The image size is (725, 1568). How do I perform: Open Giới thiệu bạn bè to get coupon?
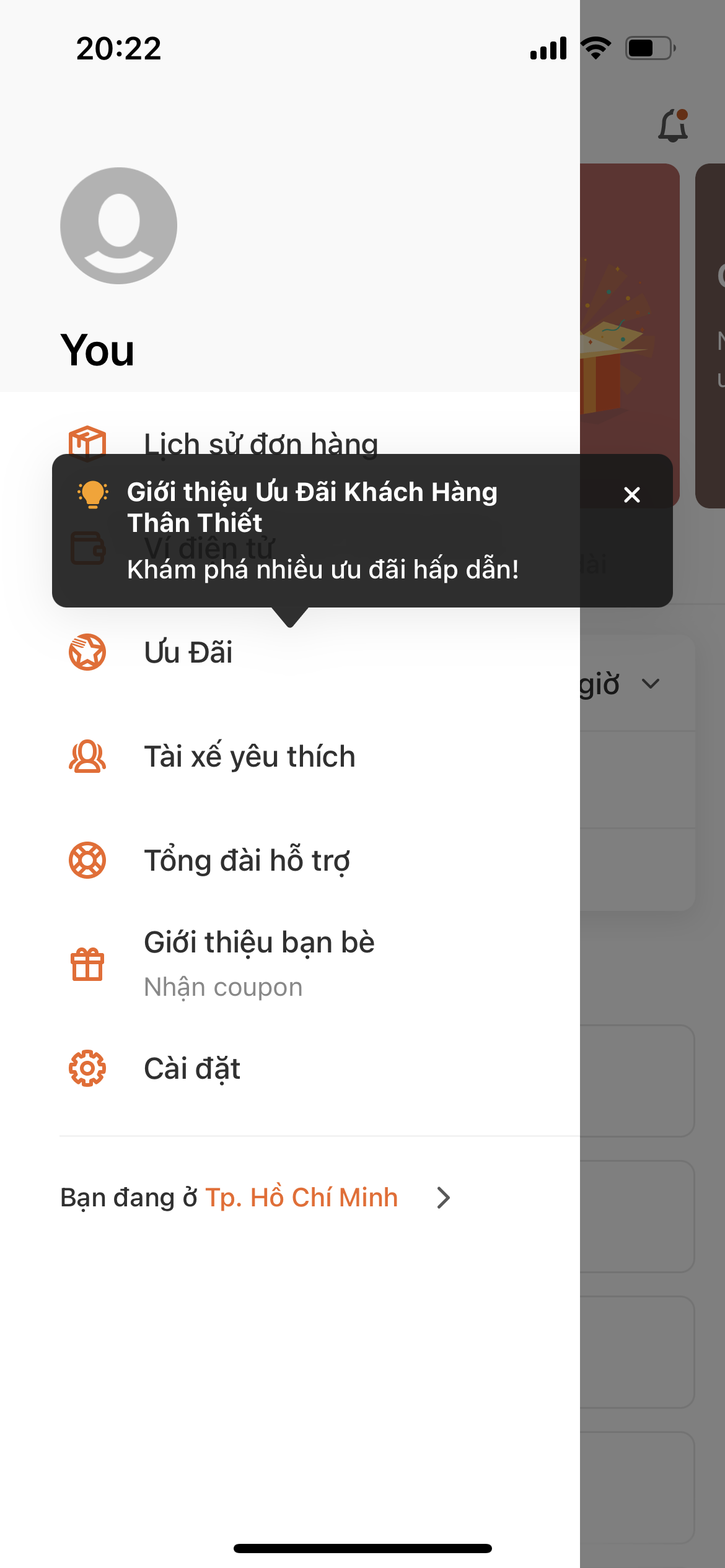click(259, 962)
